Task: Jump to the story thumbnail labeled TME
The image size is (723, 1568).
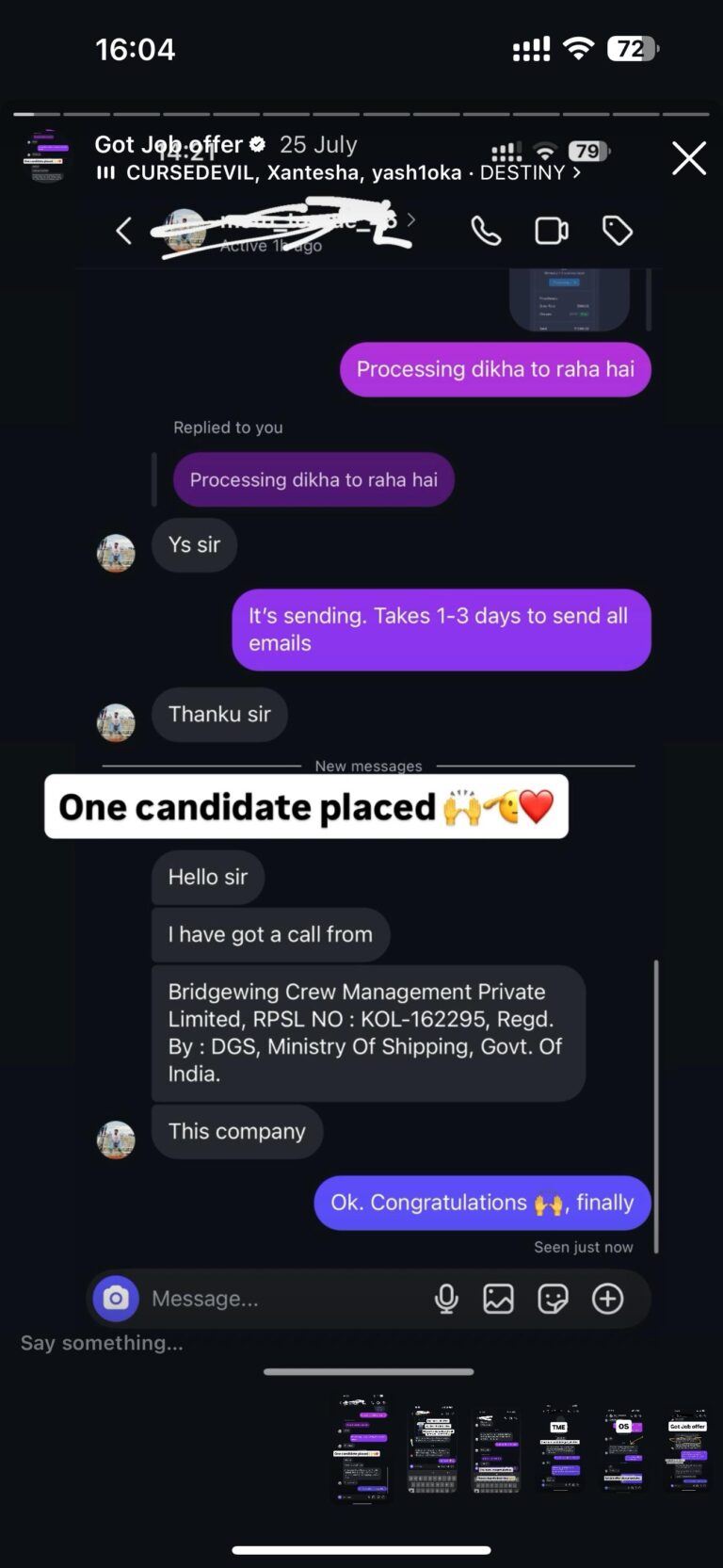Action: click(x=559, y=1449)
